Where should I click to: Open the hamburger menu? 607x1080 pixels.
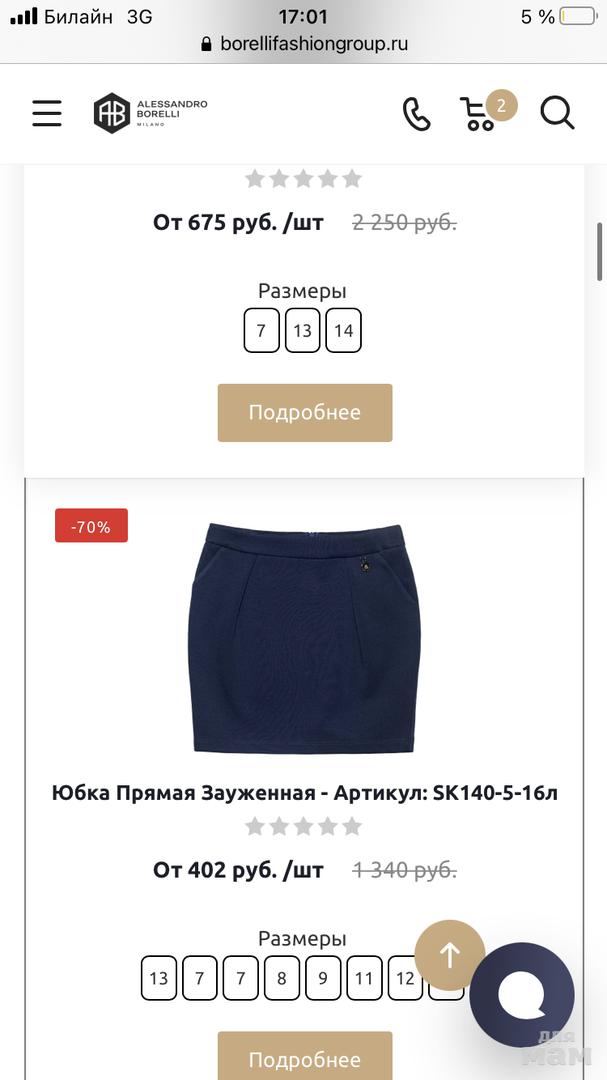(x=47, y=113)
